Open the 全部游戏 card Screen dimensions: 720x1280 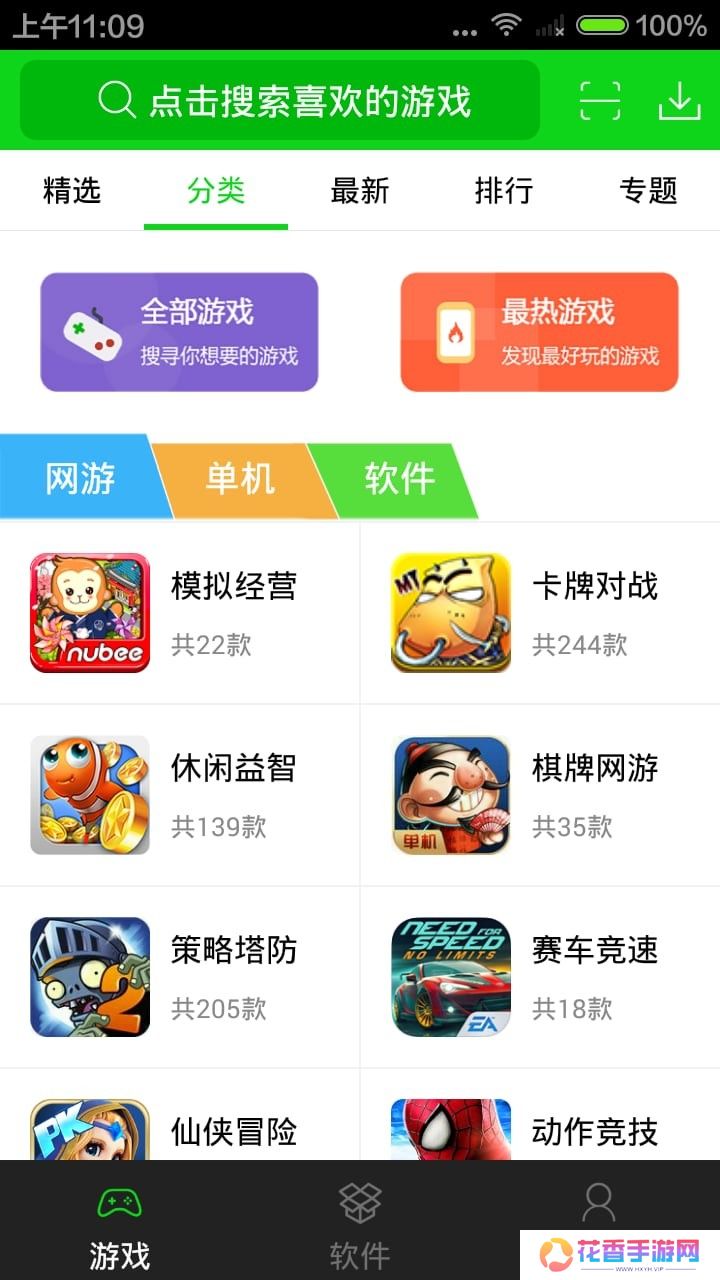(x=179, y=332)
